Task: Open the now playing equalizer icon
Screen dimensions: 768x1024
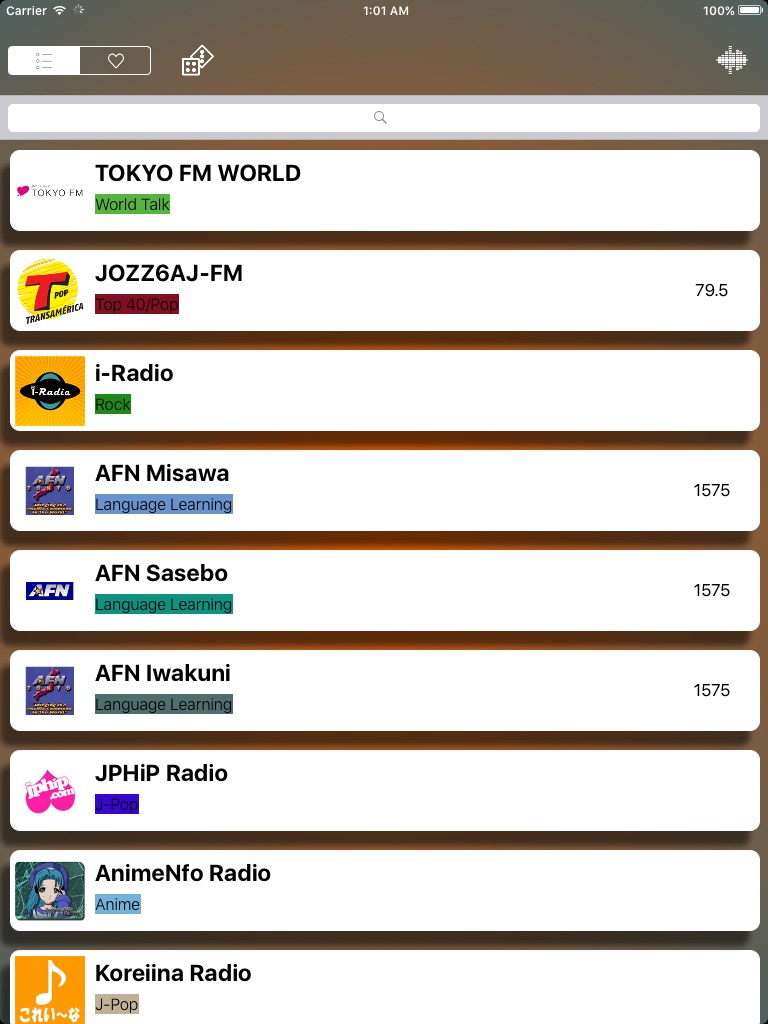Action: pyautogui.click(x=732, y=61)
